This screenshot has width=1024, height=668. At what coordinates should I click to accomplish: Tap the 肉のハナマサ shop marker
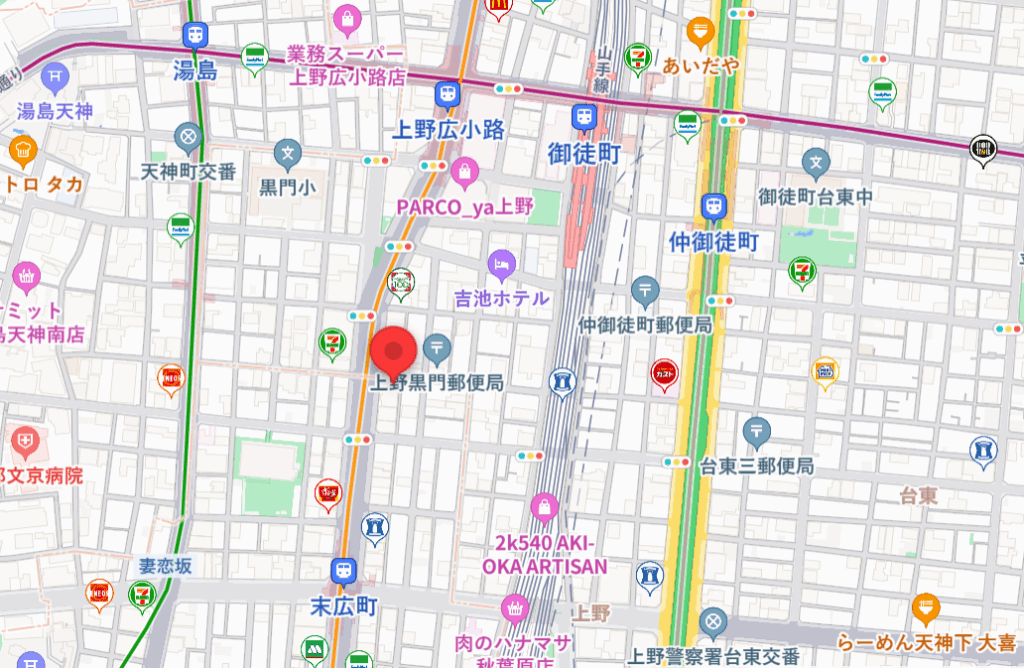(x=515, y=608)
